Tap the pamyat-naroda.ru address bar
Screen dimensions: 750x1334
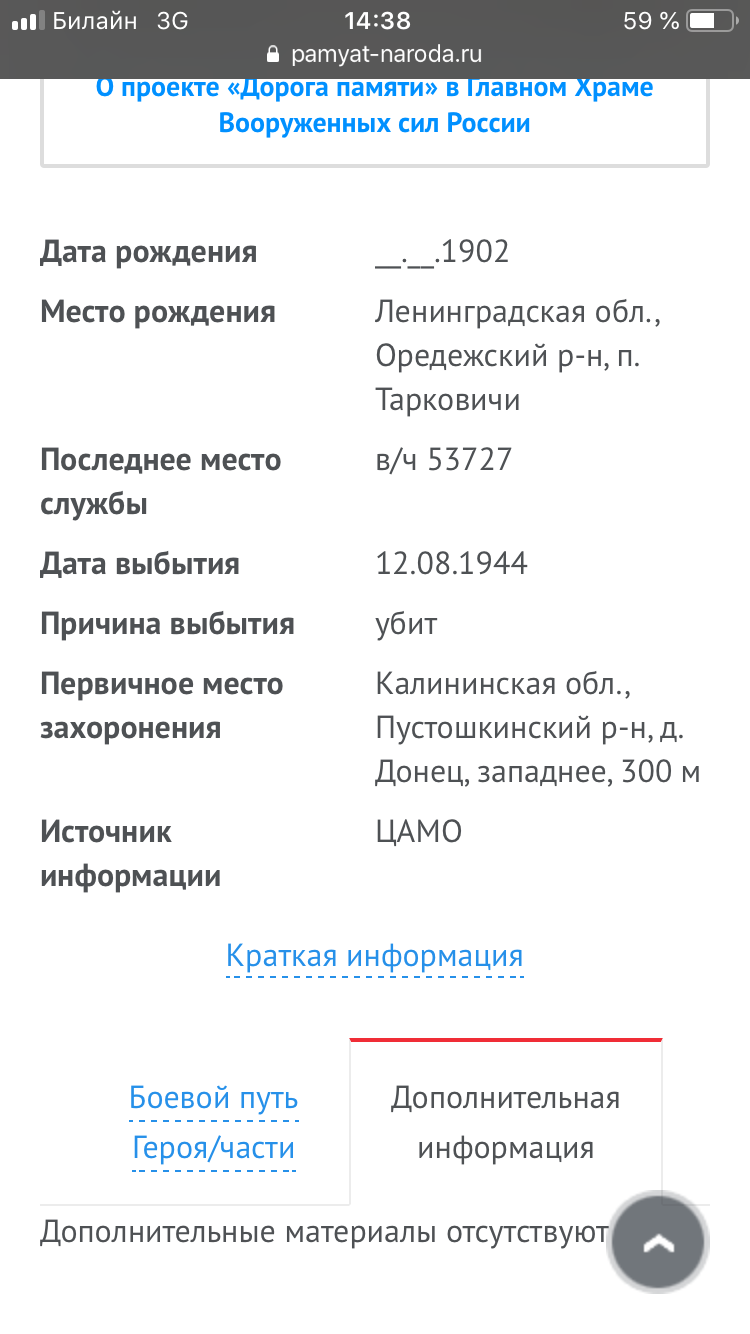375,54
